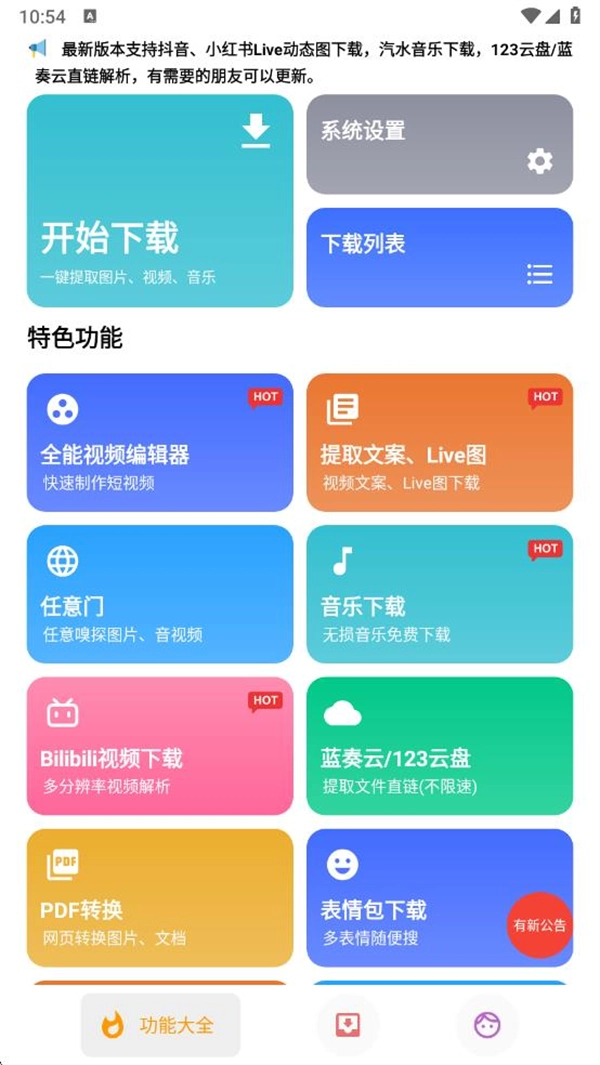Open Bilibili视频下载
The image size is (600, 1065).
click(160, 746)
